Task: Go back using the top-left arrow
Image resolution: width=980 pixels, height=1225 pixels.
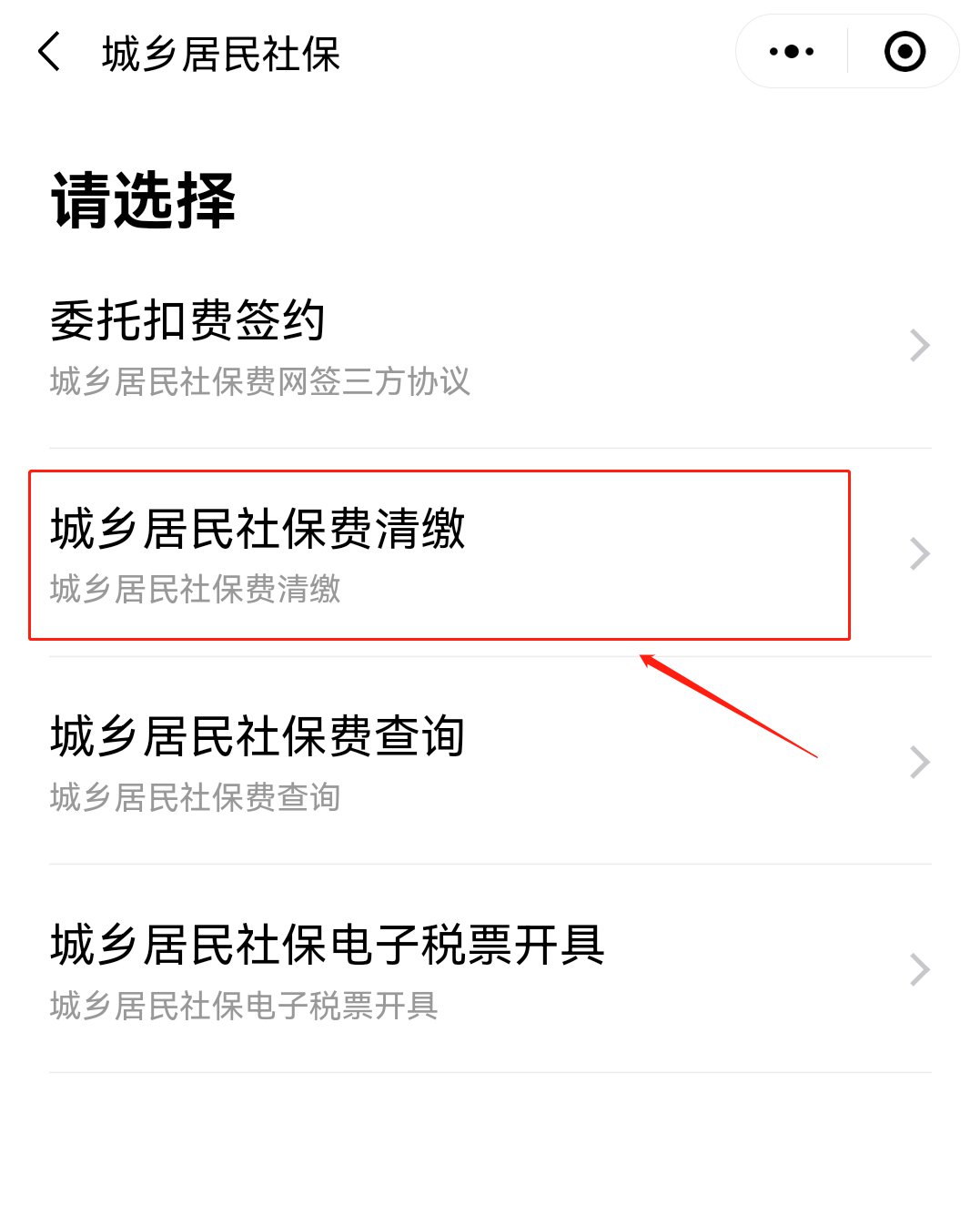Action: click(49, 52)
